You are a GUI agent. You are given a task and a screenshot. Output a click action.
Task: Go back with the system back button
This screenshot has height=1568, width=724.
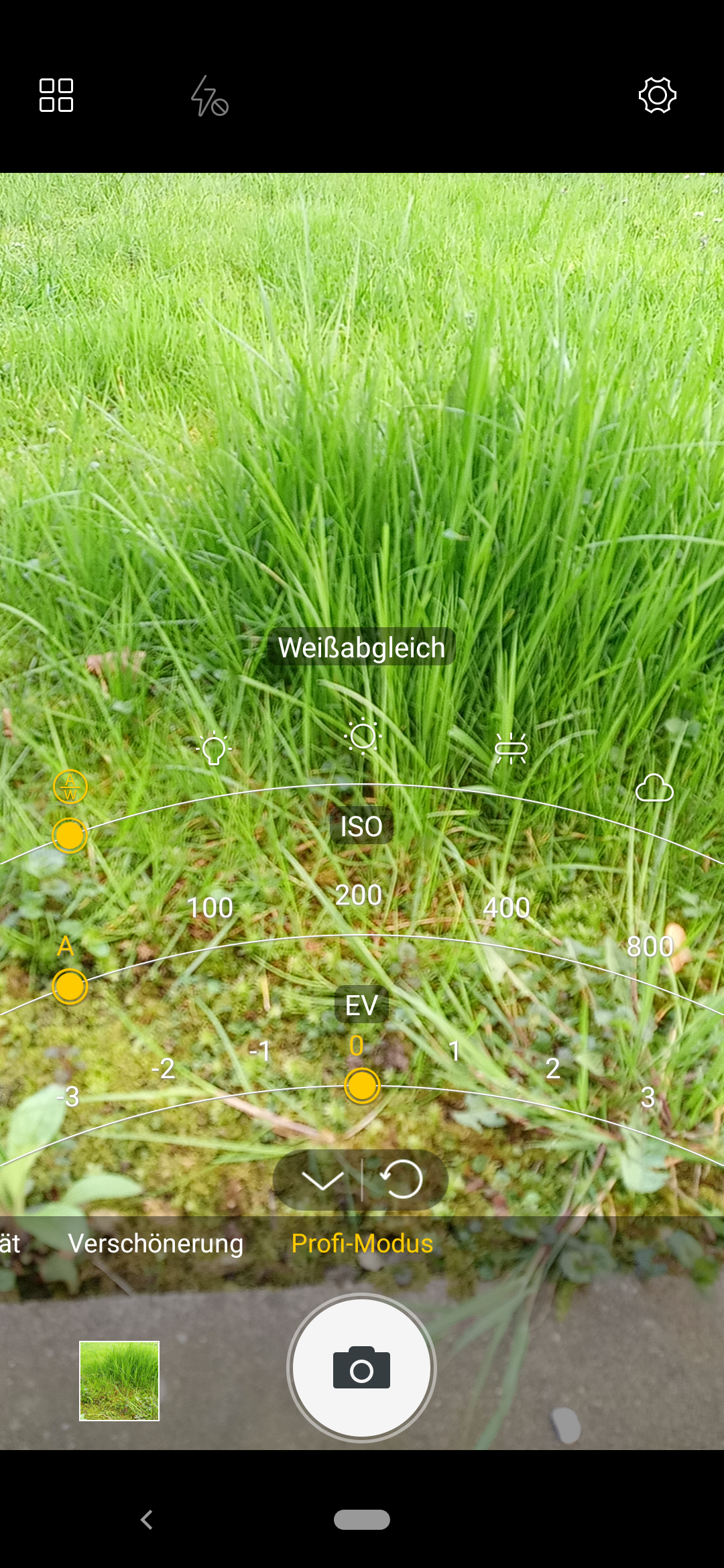[147, 1520]
